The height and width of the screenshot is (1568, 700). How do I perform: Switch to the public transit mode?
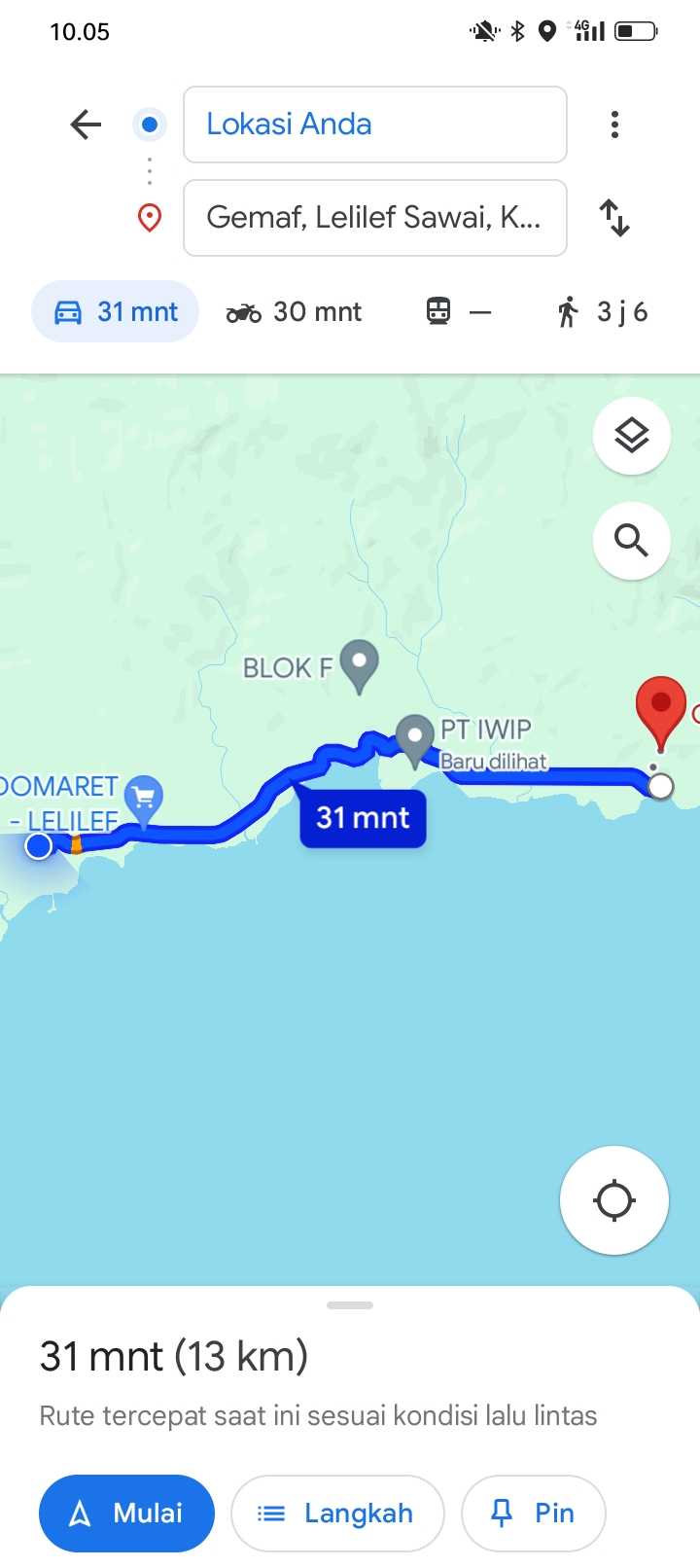click(458, 311)
